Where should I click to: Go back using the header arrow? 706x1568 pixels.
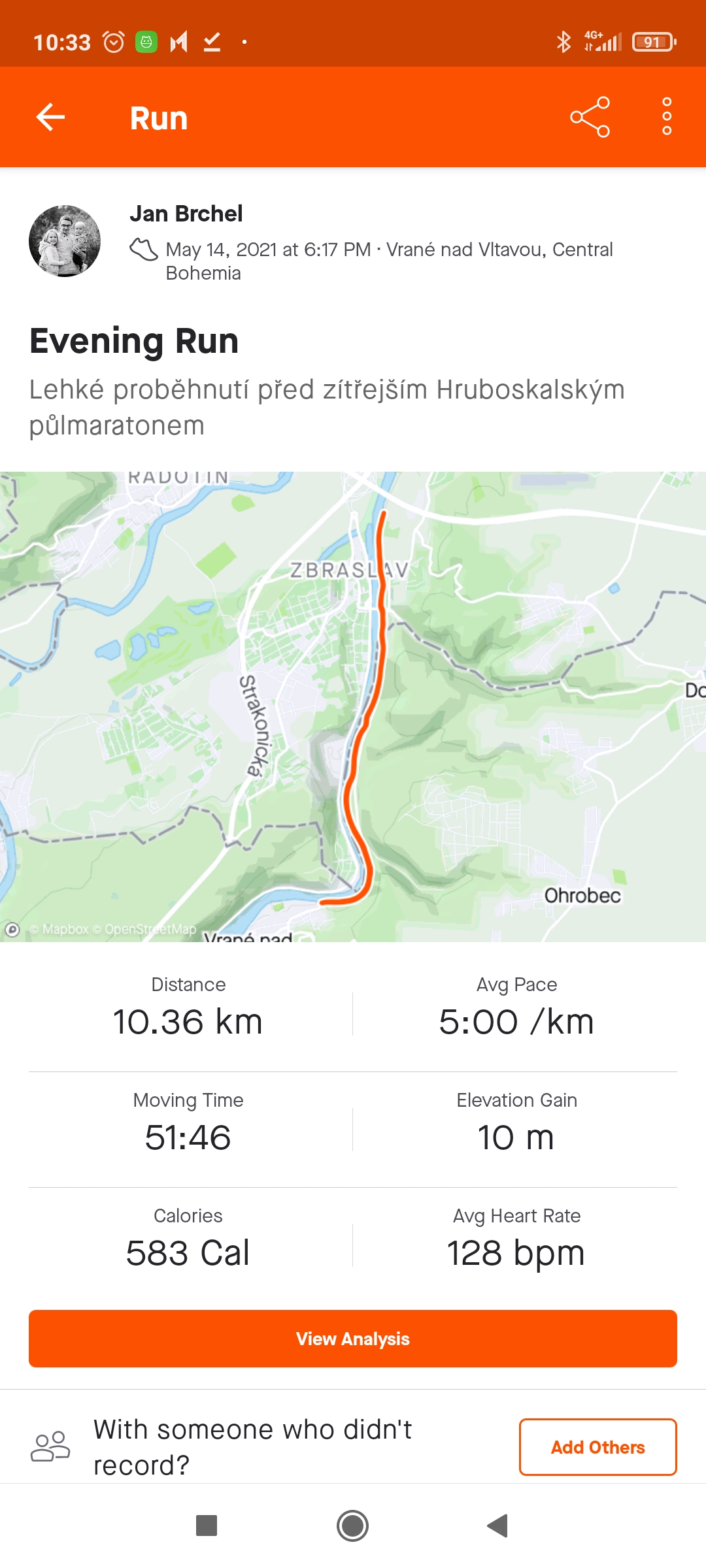click(x=50, y=118)
